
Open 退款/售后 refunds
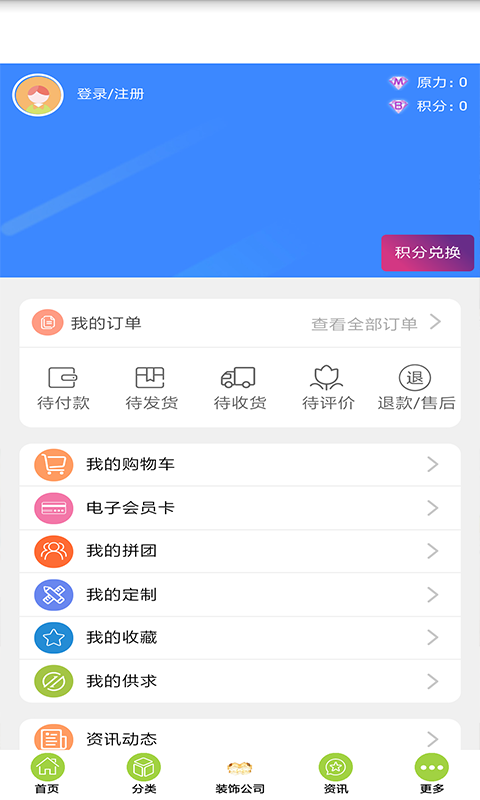pos(416,389)
